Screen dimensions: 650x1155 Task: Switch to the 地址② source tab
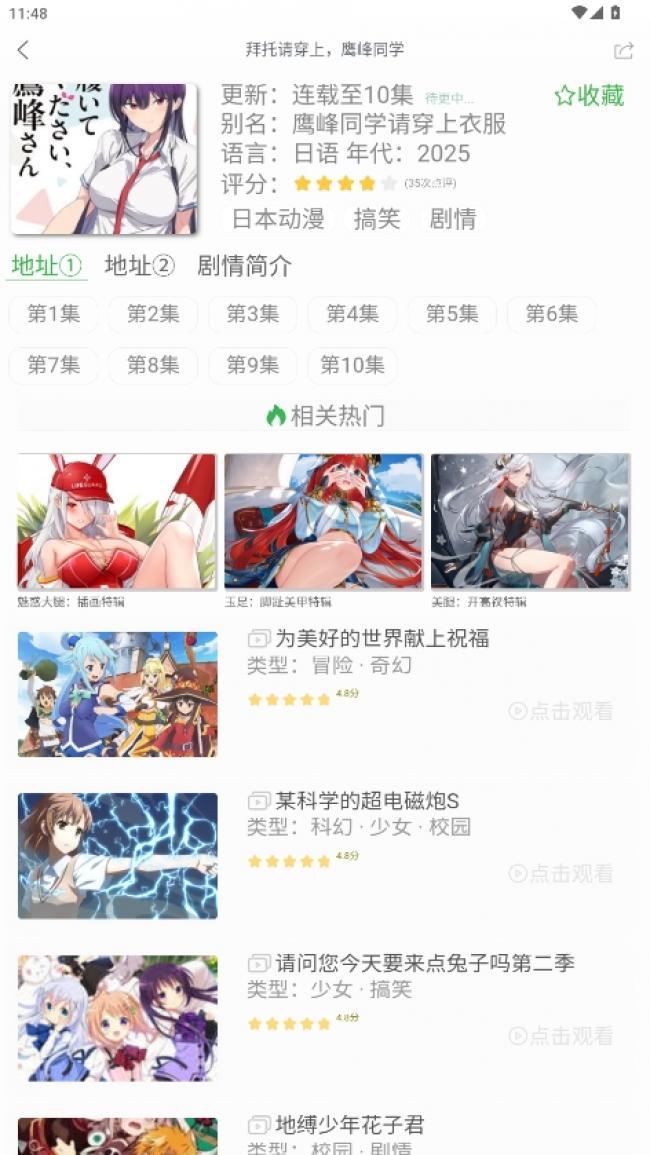click(x=139, y=265)
